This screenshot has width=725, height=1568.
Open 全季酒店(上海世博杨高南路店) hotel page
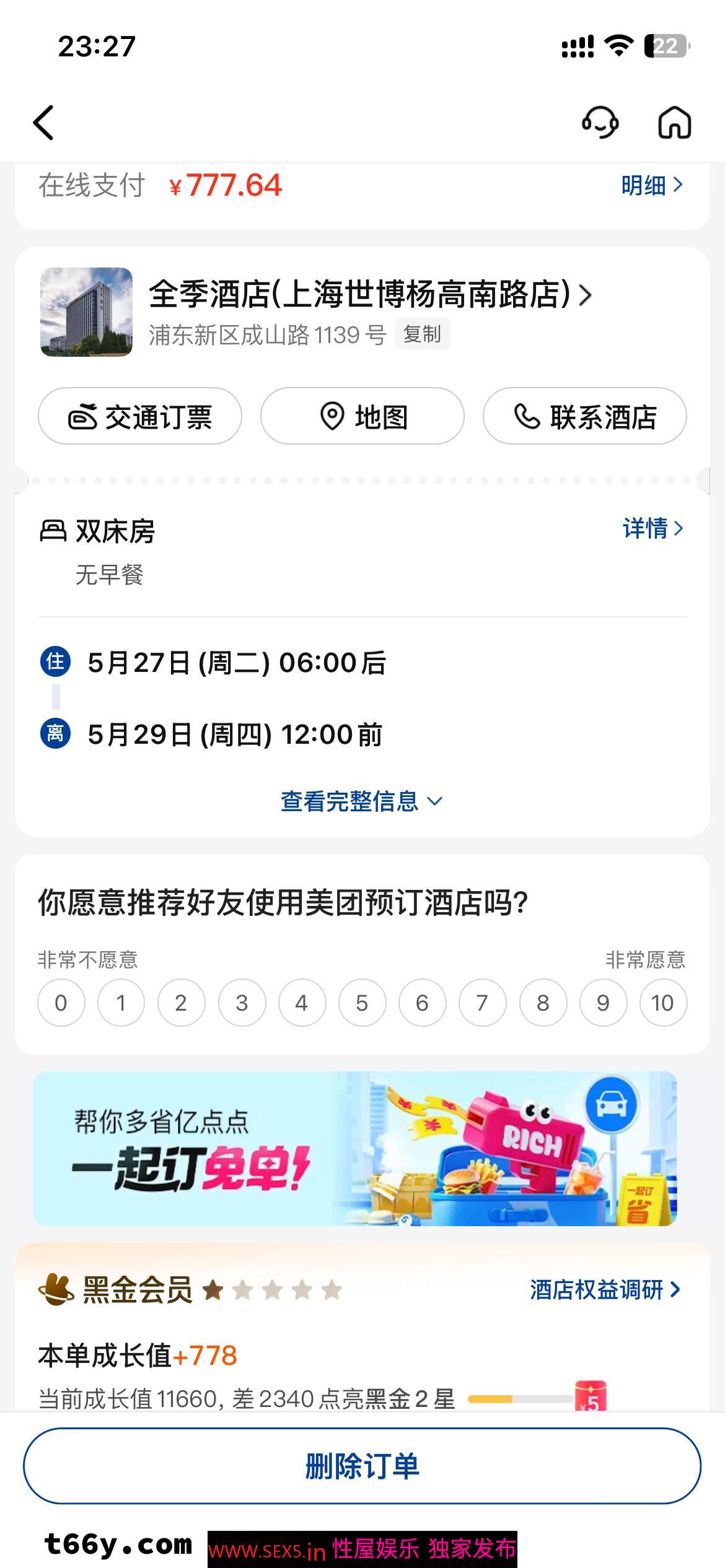[369, 294]
